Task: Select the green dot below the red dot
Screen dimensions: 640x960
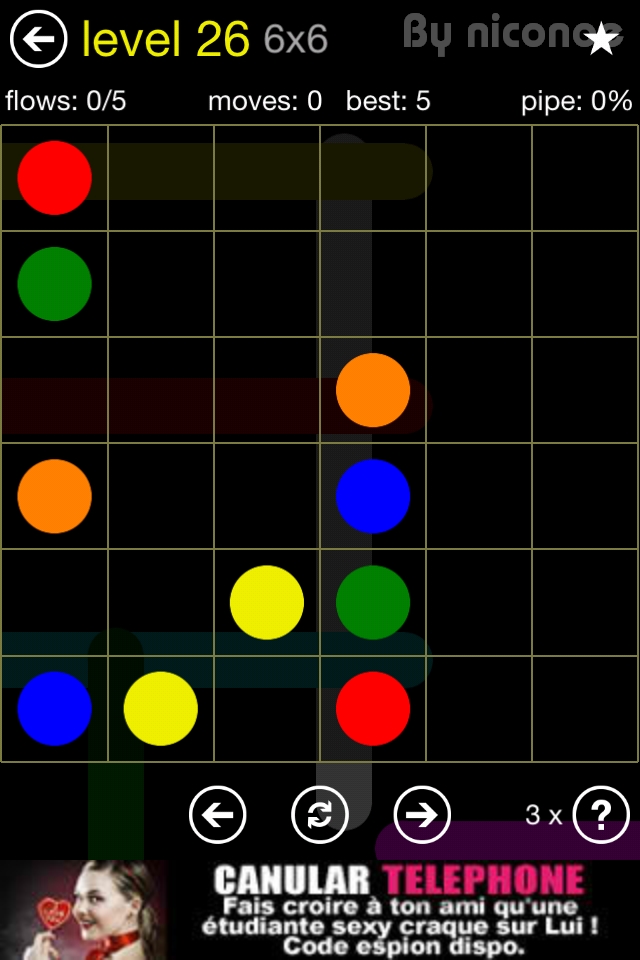Action: point(54,284)
